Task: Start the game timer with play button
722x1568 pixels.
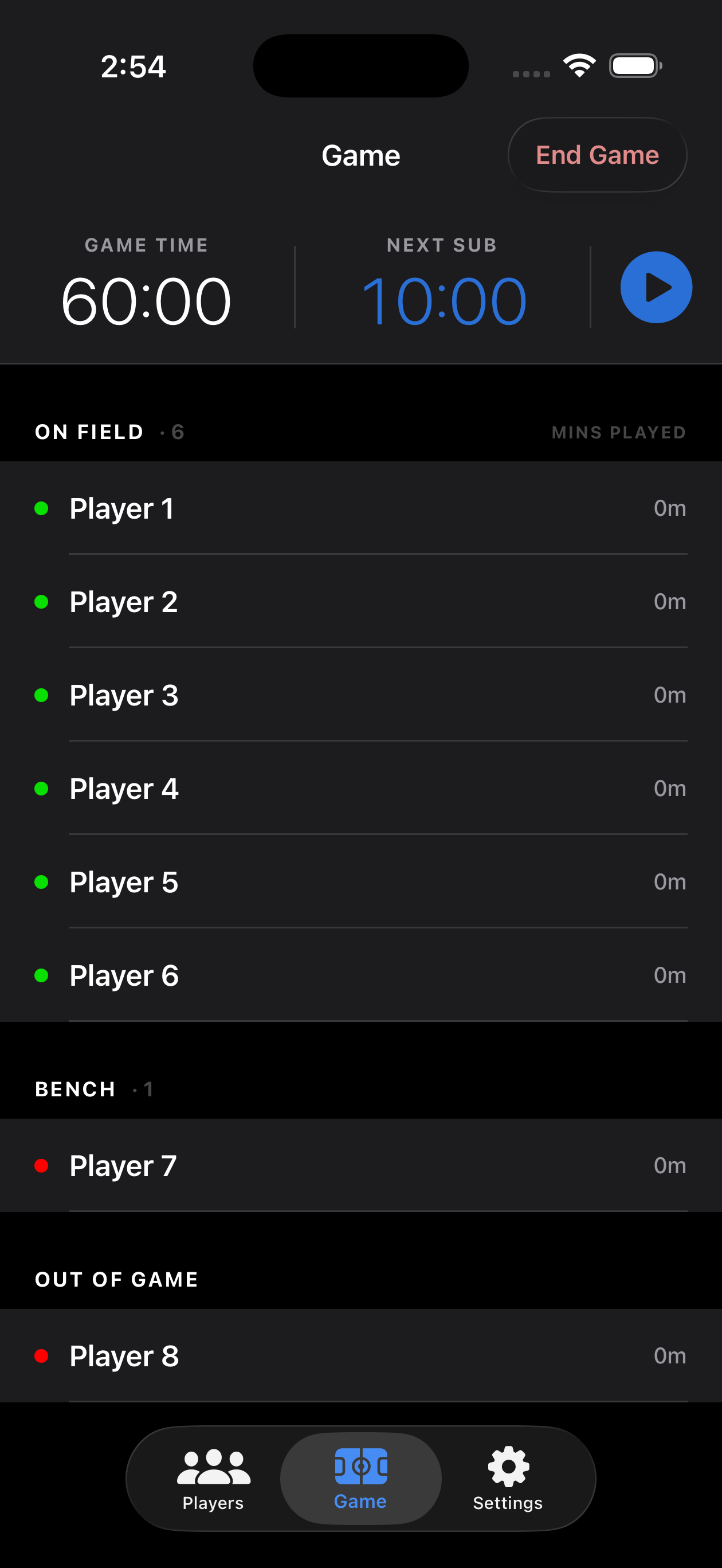Action: coord(656,287)
